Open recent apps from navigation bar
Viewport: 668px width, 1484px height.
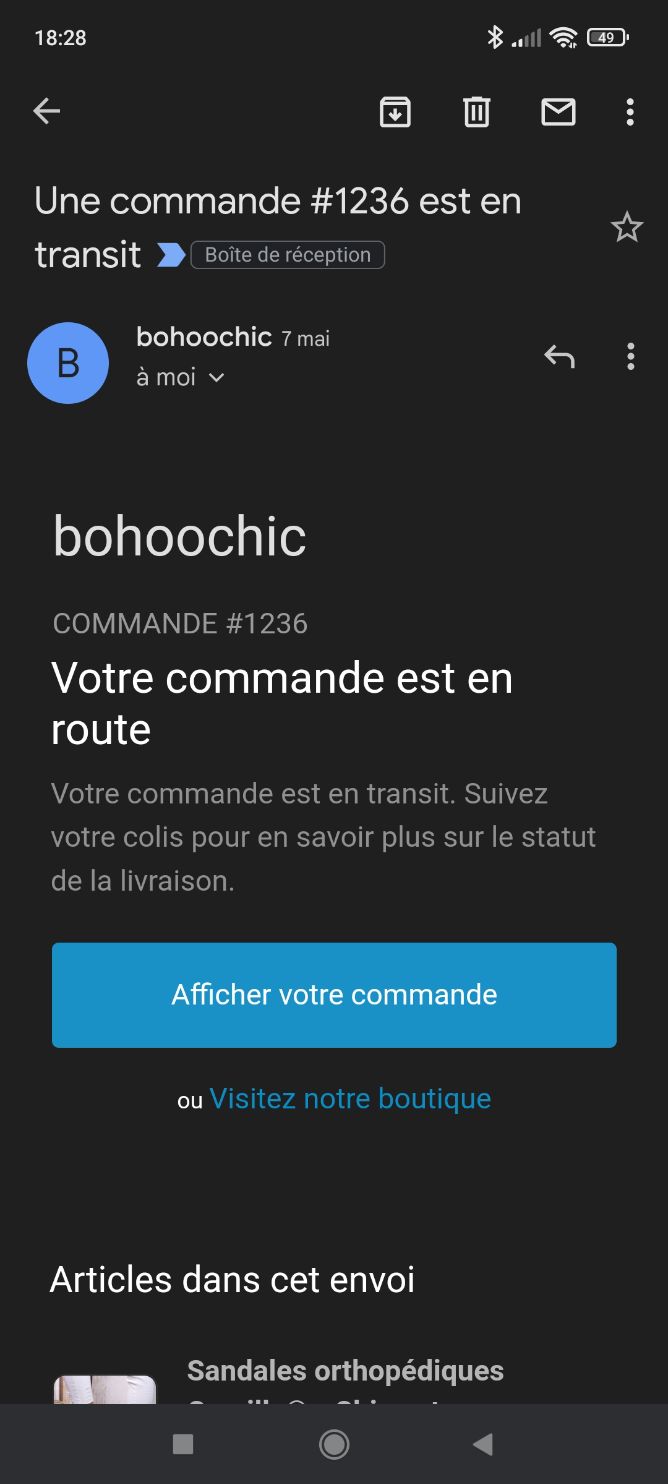(183, 1444)
